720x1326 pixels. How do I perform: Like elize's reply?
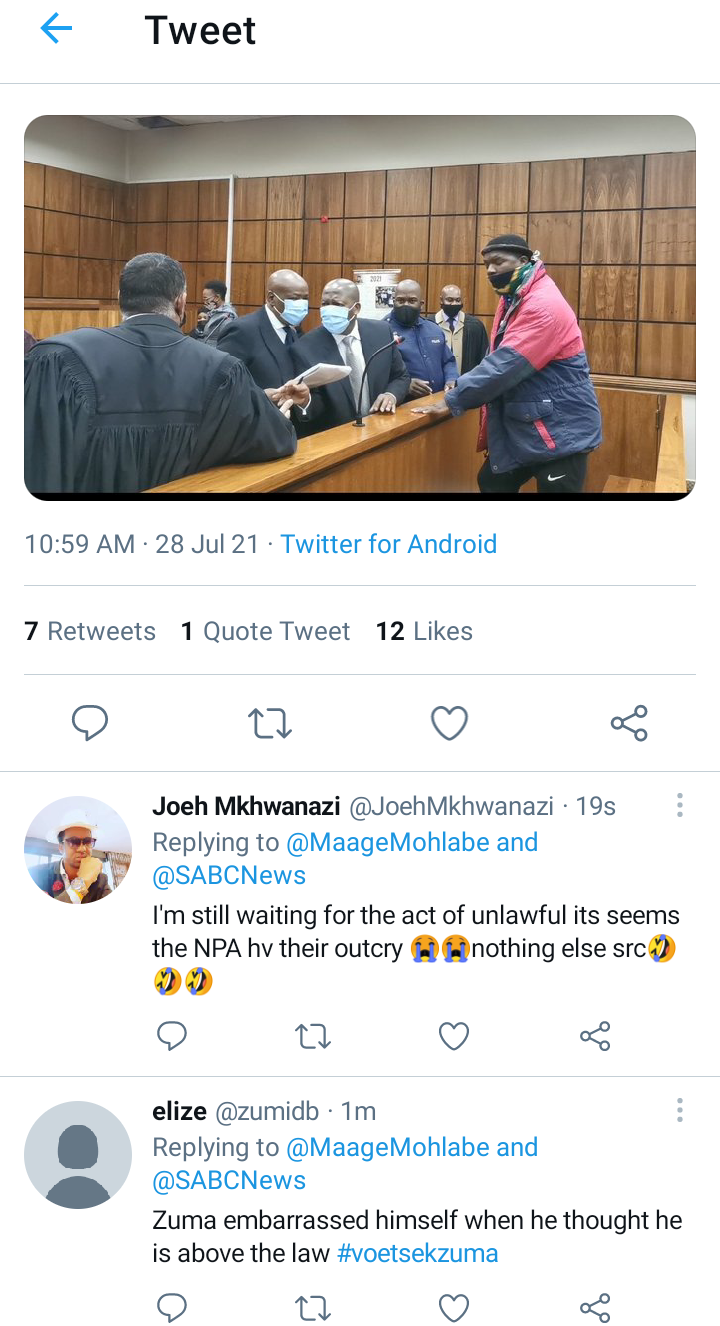click(x=454, y=1307)
